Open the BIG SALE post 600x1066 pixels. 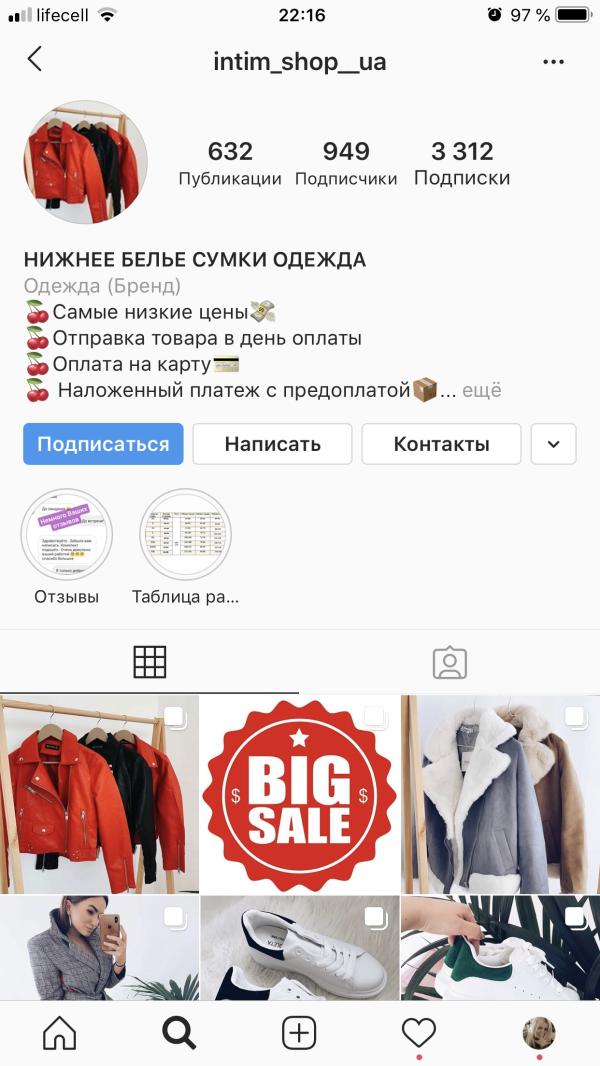point(300,794)
